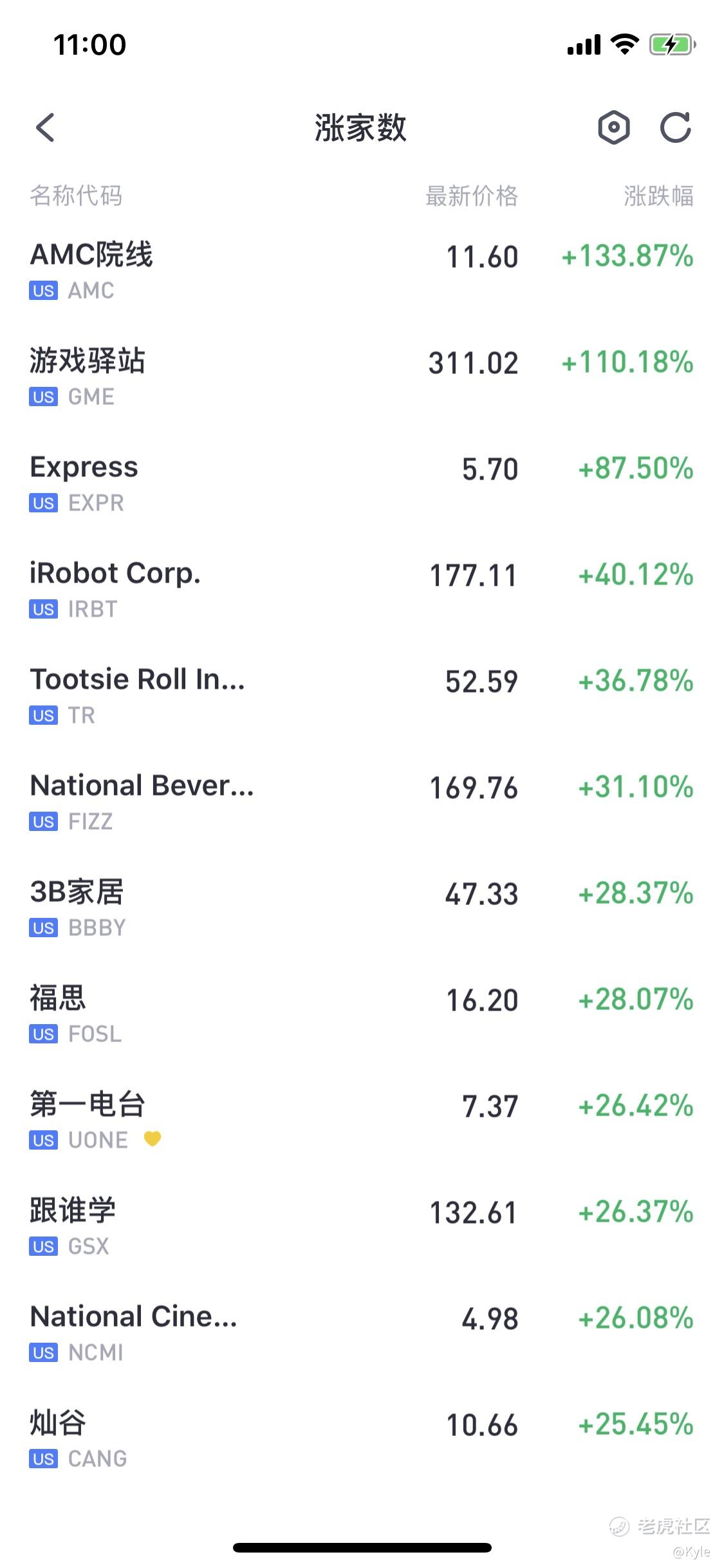The height and width of the screenshot is (1568, 724).
Task: Open National Cine NCMI row
Action: (x=362, y=1332)
